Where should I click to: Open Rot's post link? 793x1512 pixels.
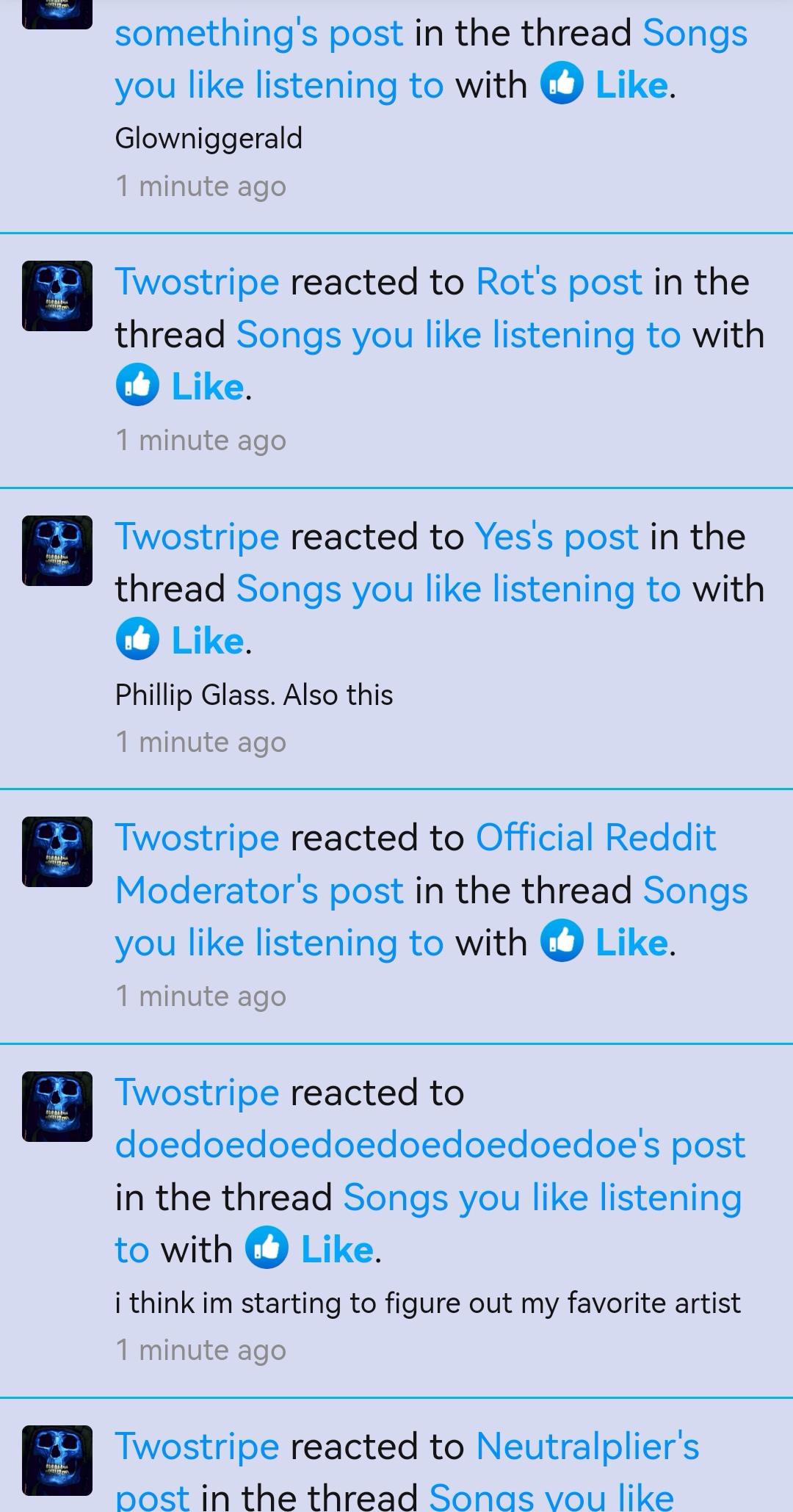(559, 283)
